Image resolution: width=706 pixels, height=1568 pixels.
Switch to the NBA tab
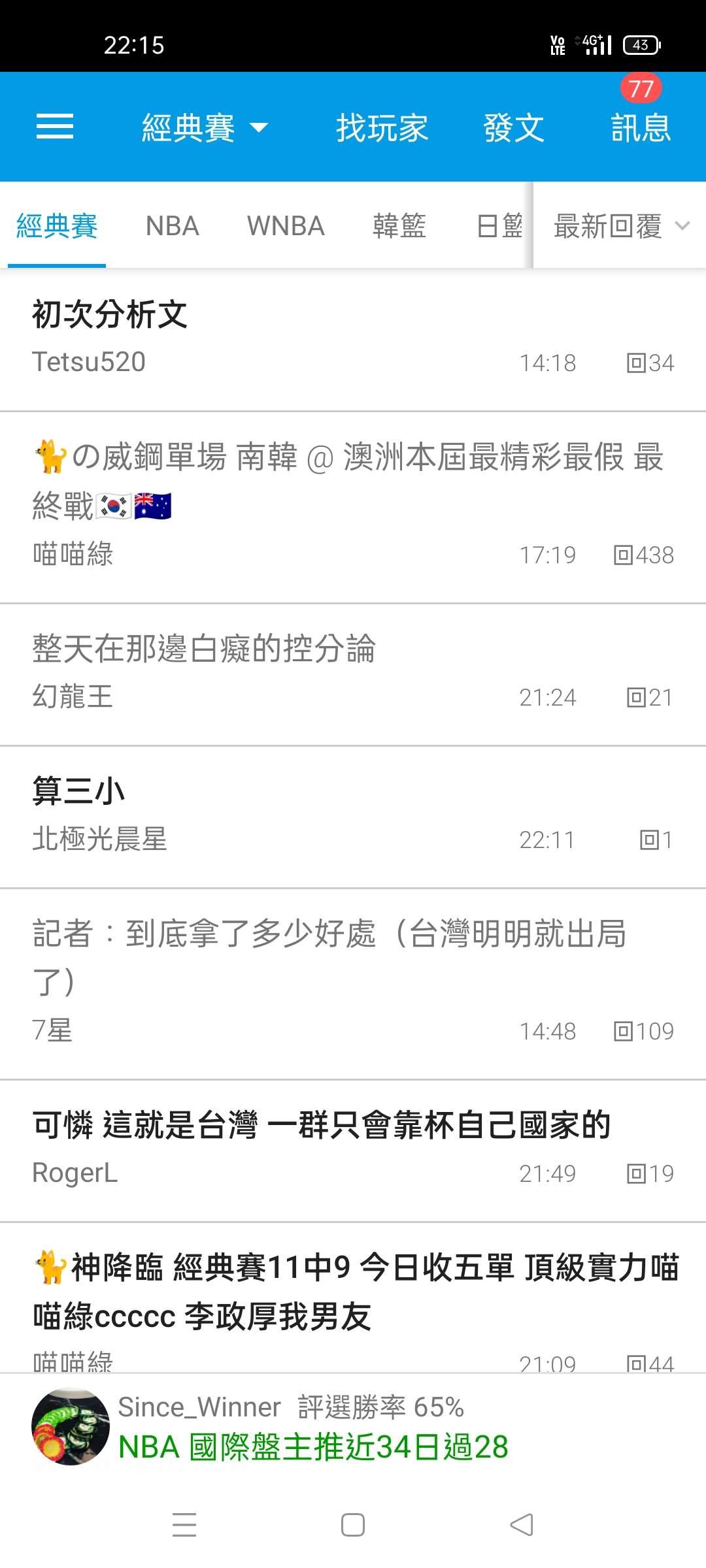coord(172,226)
